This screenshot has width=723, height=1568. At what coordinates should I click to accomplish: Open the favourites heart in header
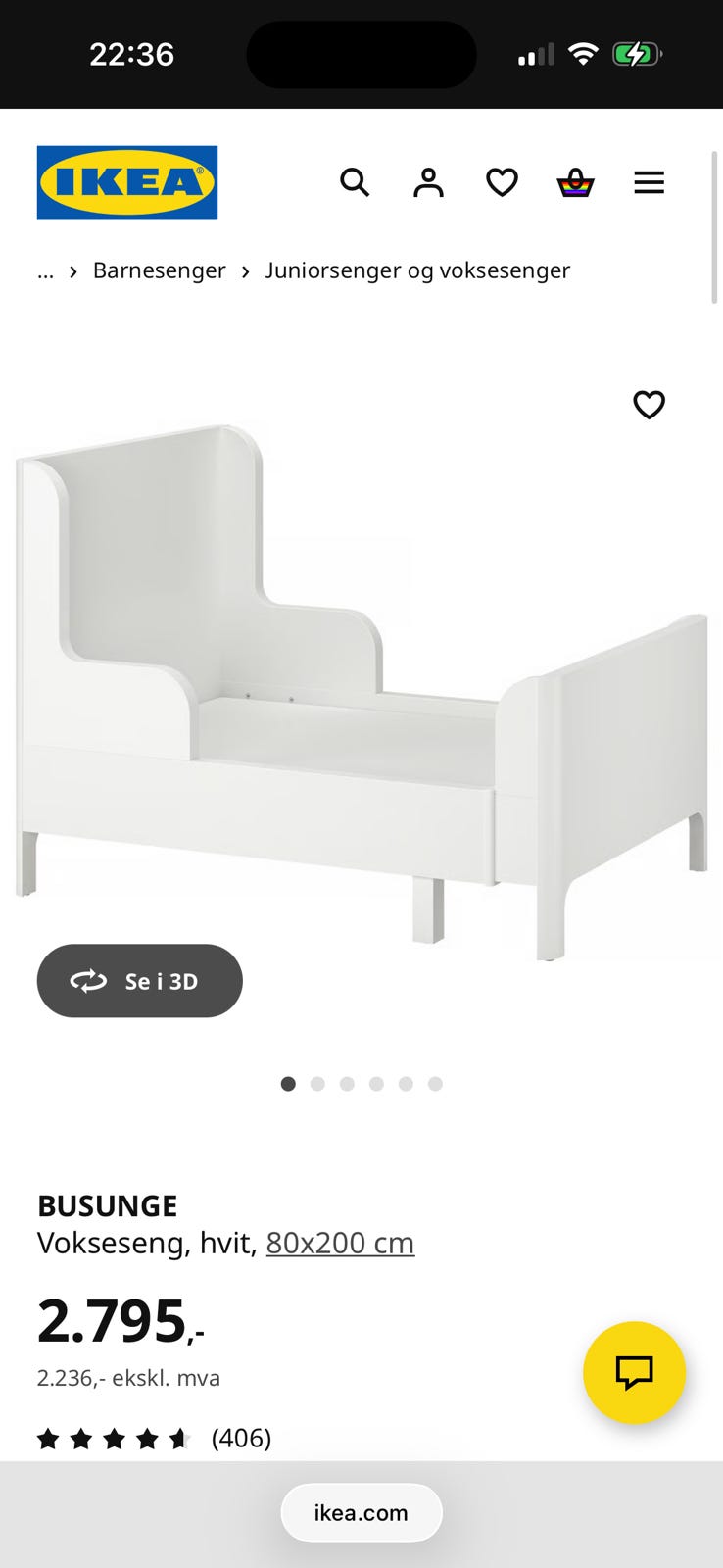502,182
